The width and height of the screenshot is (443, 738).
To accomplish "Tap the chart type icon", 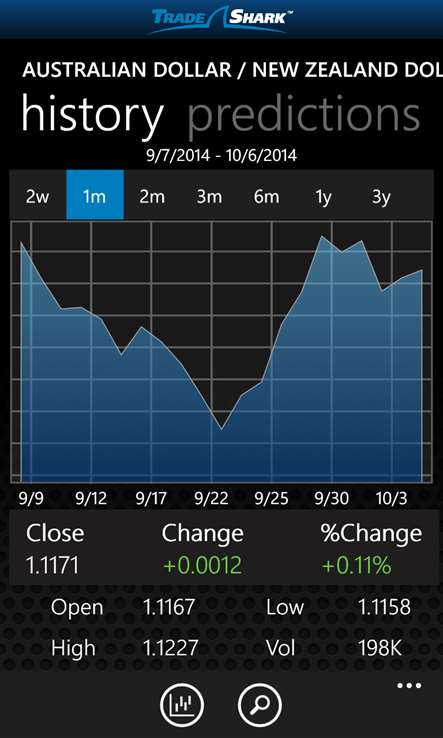I will [x=182, y=705].
